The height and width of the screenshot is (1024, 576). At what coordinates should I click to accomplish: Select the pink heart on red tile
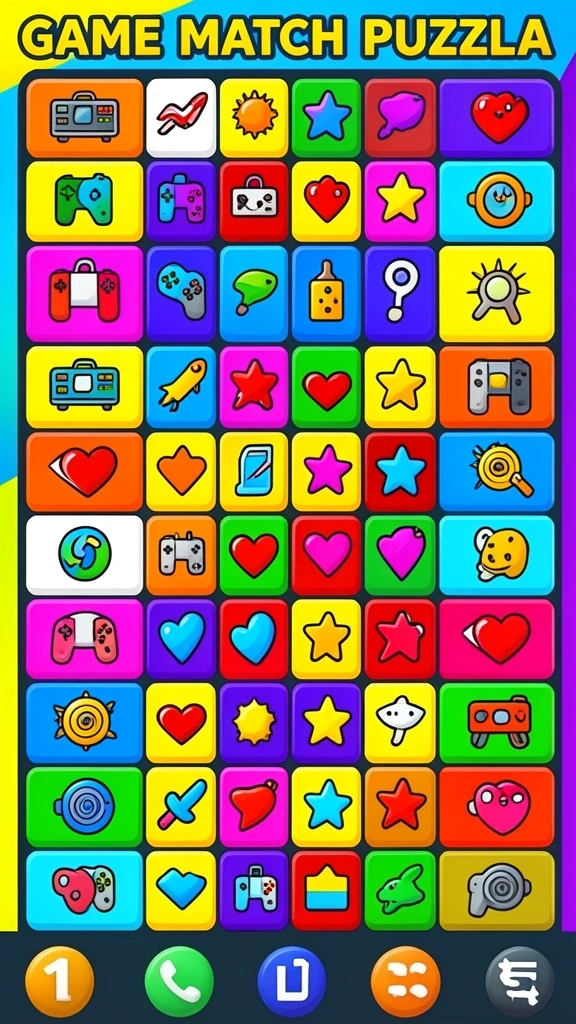[326, 554]
